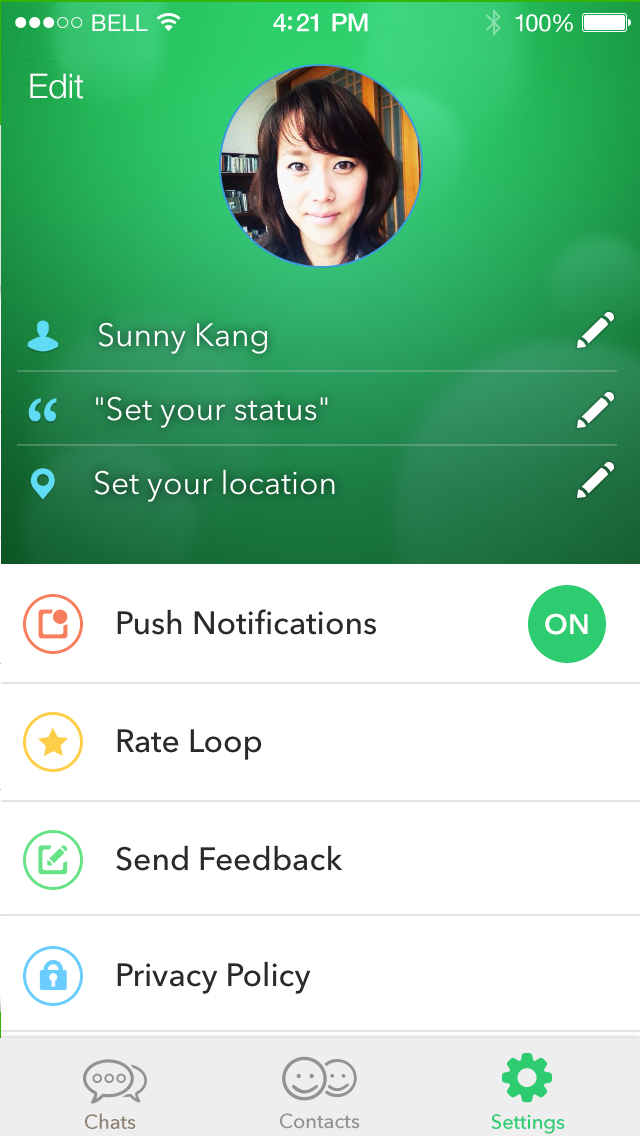The image size is (640, 1136).
Task: Switch to the Contacts tab
Action: coord(319,1094)
